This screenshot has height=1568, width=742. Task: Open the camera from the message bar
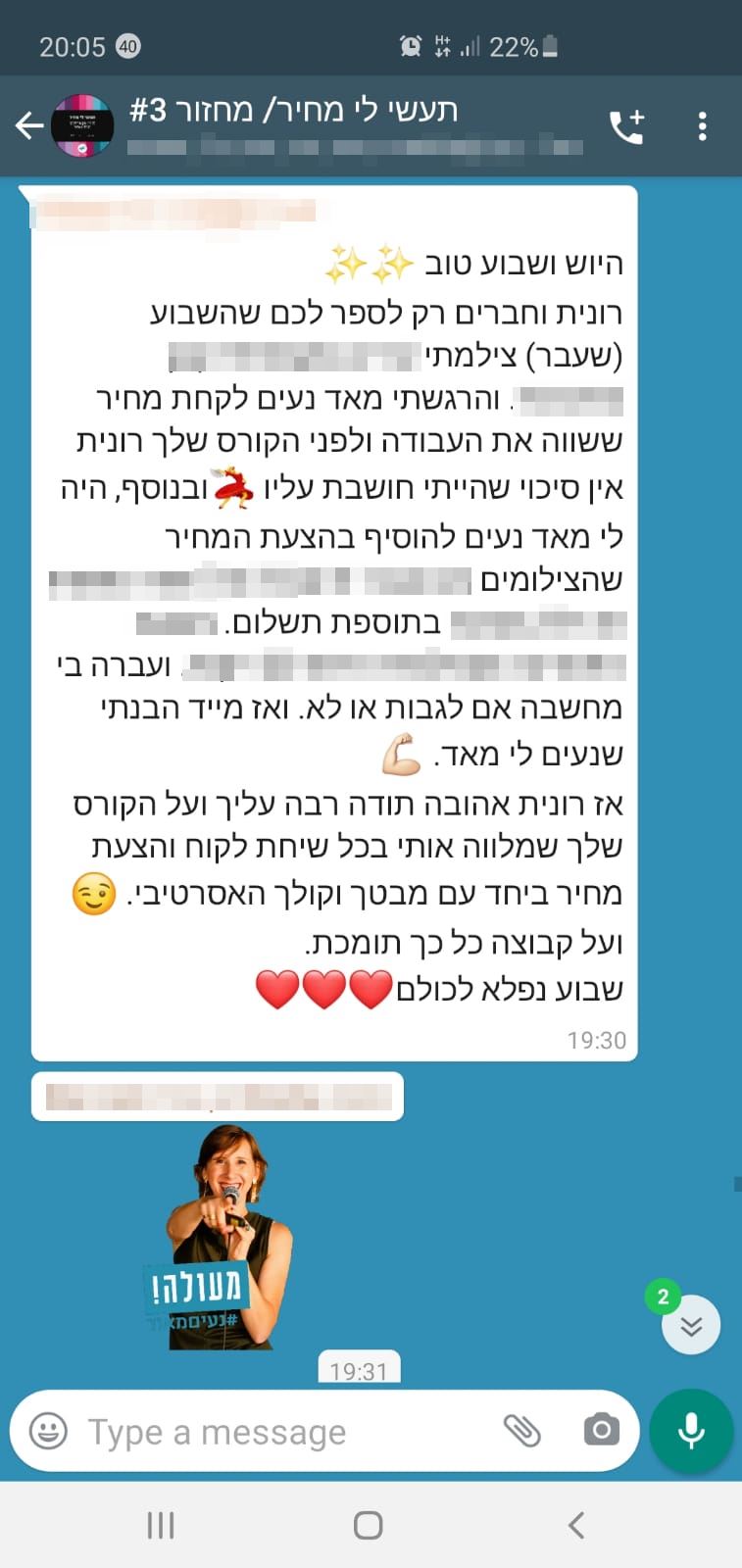601,1431
